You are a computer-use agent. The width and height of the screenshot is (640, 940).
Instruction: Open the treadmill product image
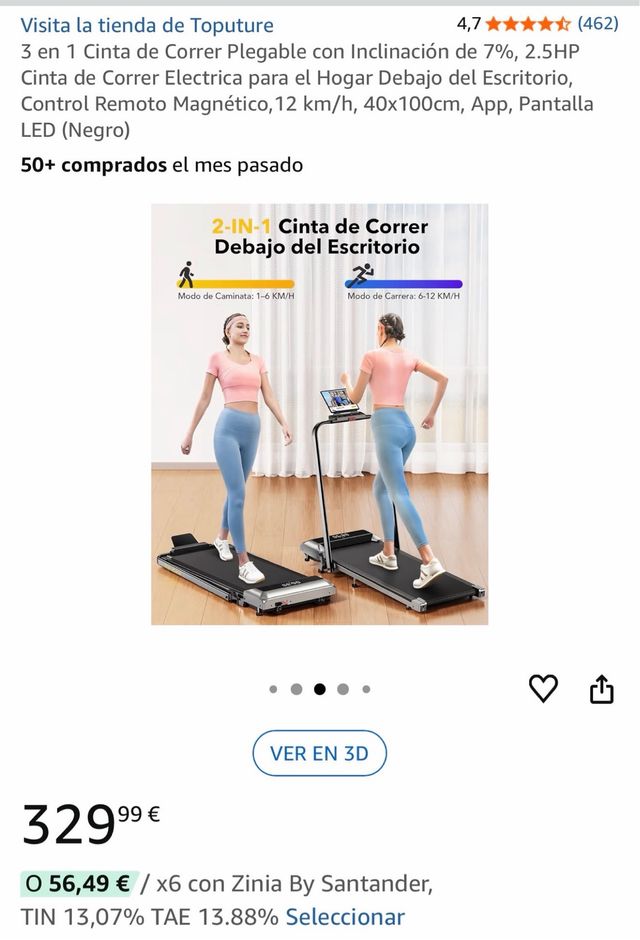[320, 414]
